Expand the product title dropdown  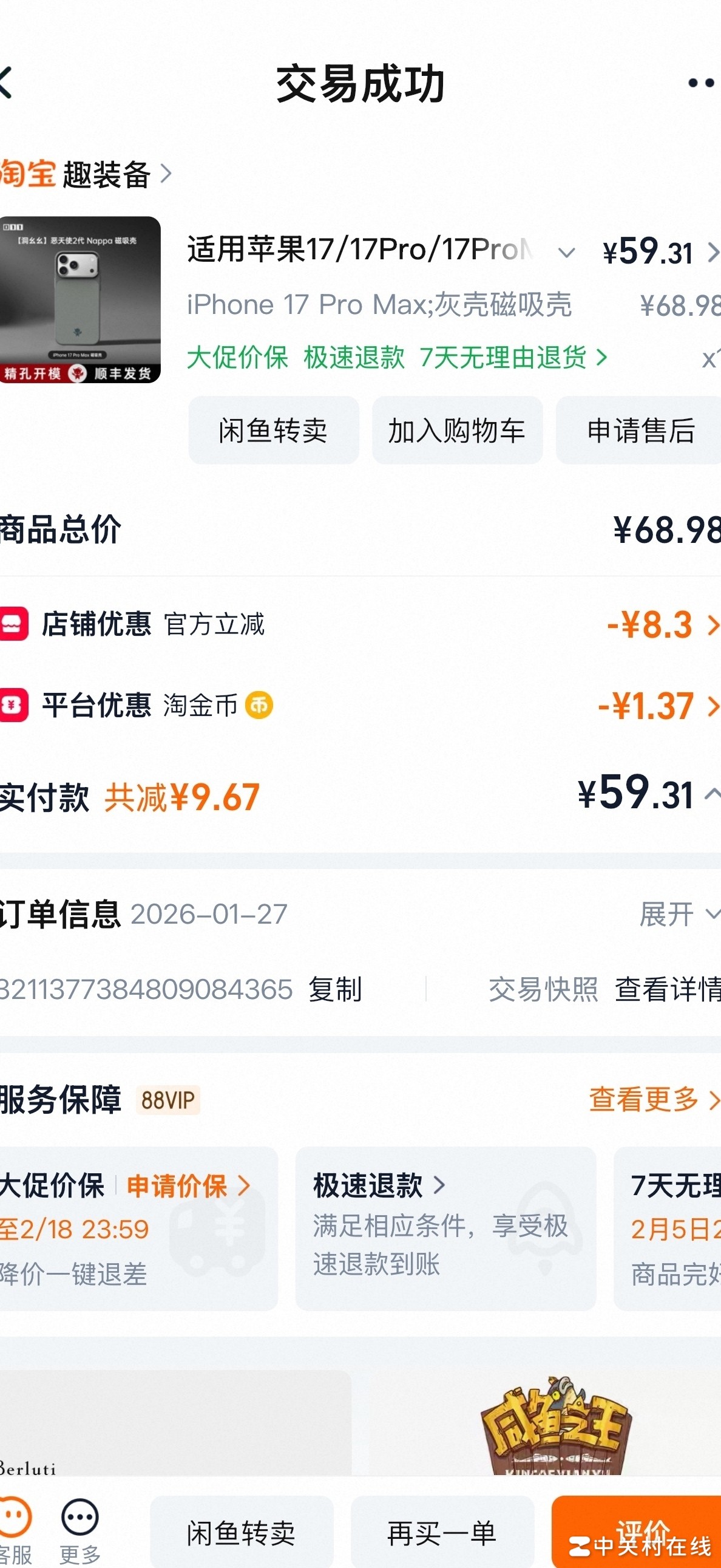click(566, 252)
